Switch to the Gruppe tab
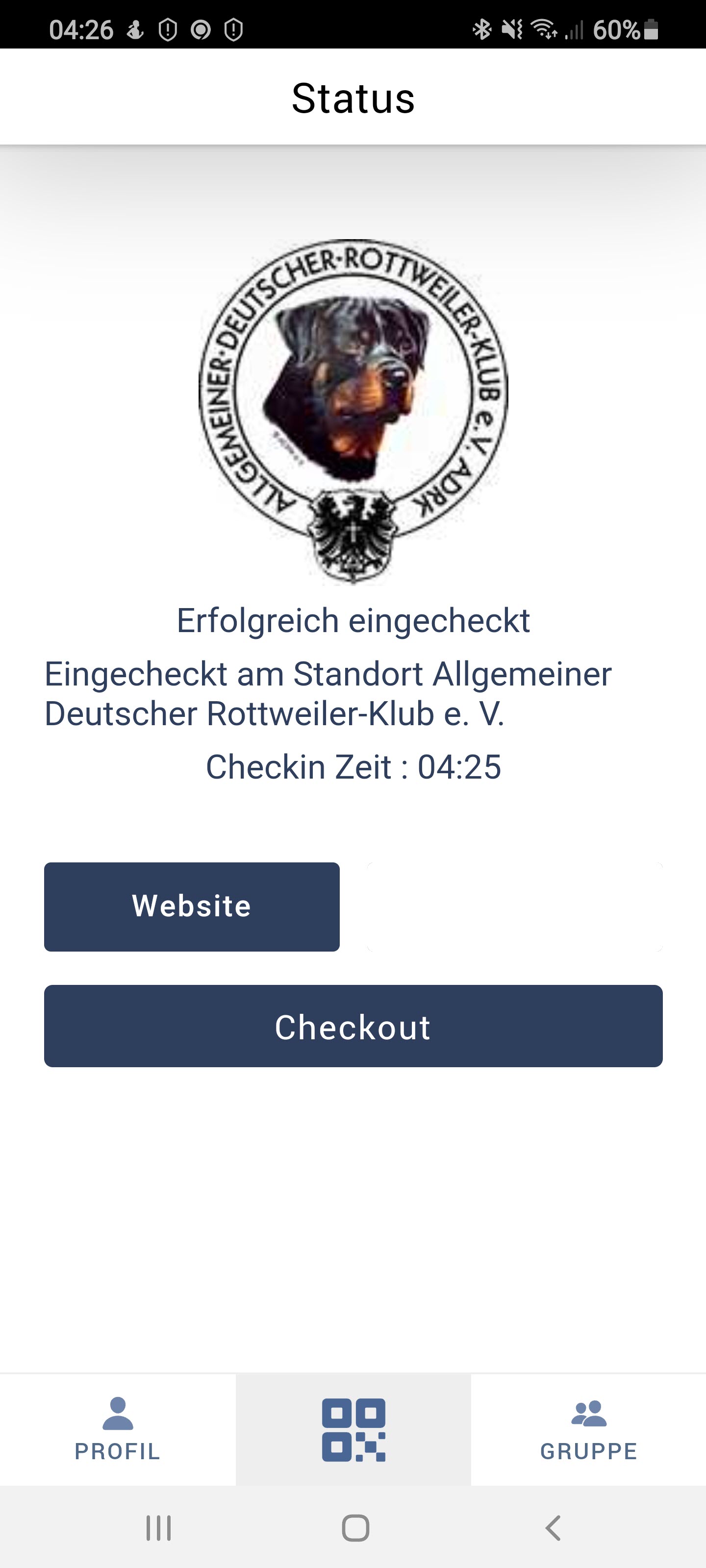 coord(588,1429)
